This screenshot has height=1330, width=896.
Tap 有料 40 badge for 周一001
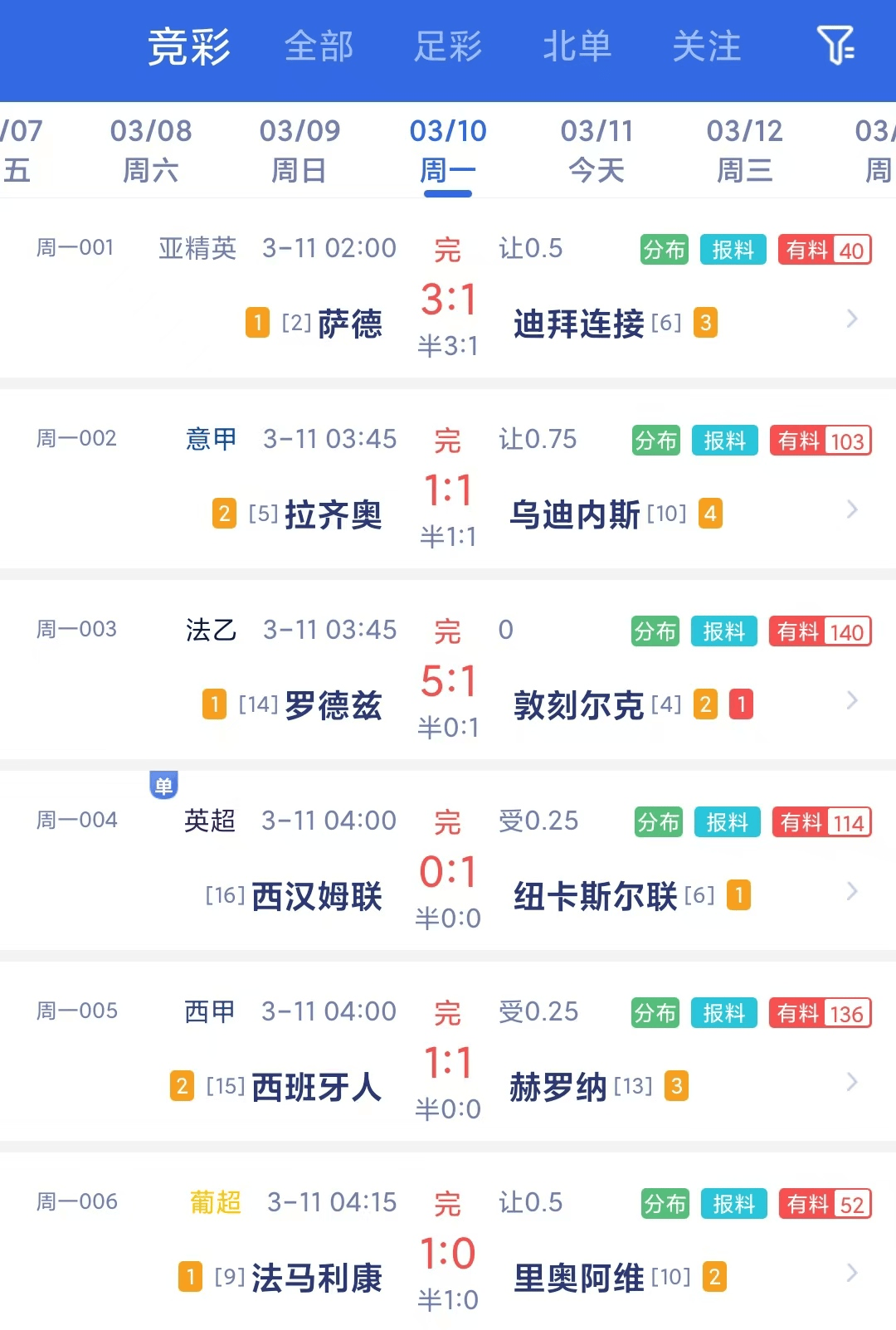point(823,250)
